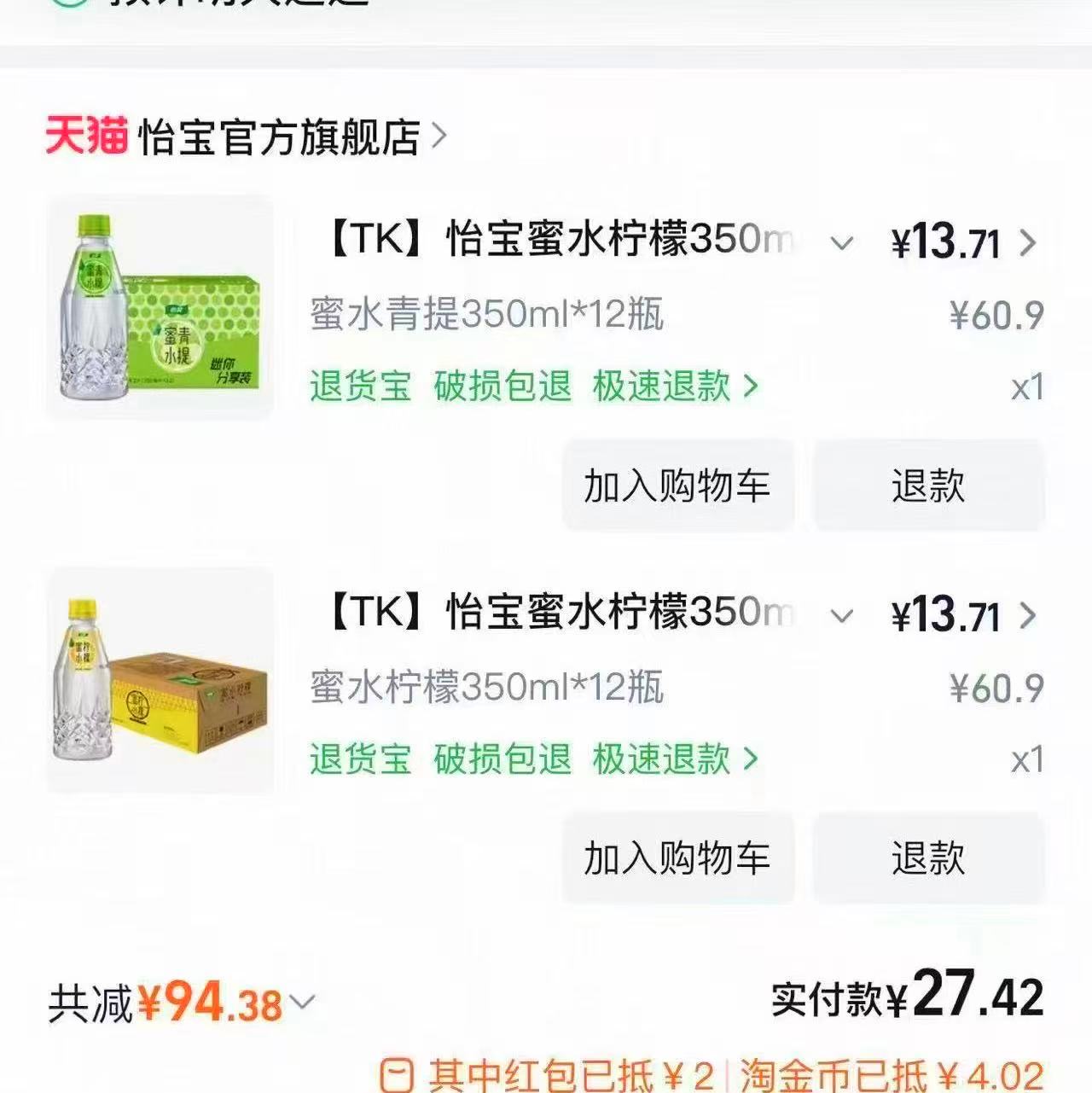Screen dimensions: 1092x1093
Task: Expand the 共减¥94.38 discount details
Action: click(297, 1003)
